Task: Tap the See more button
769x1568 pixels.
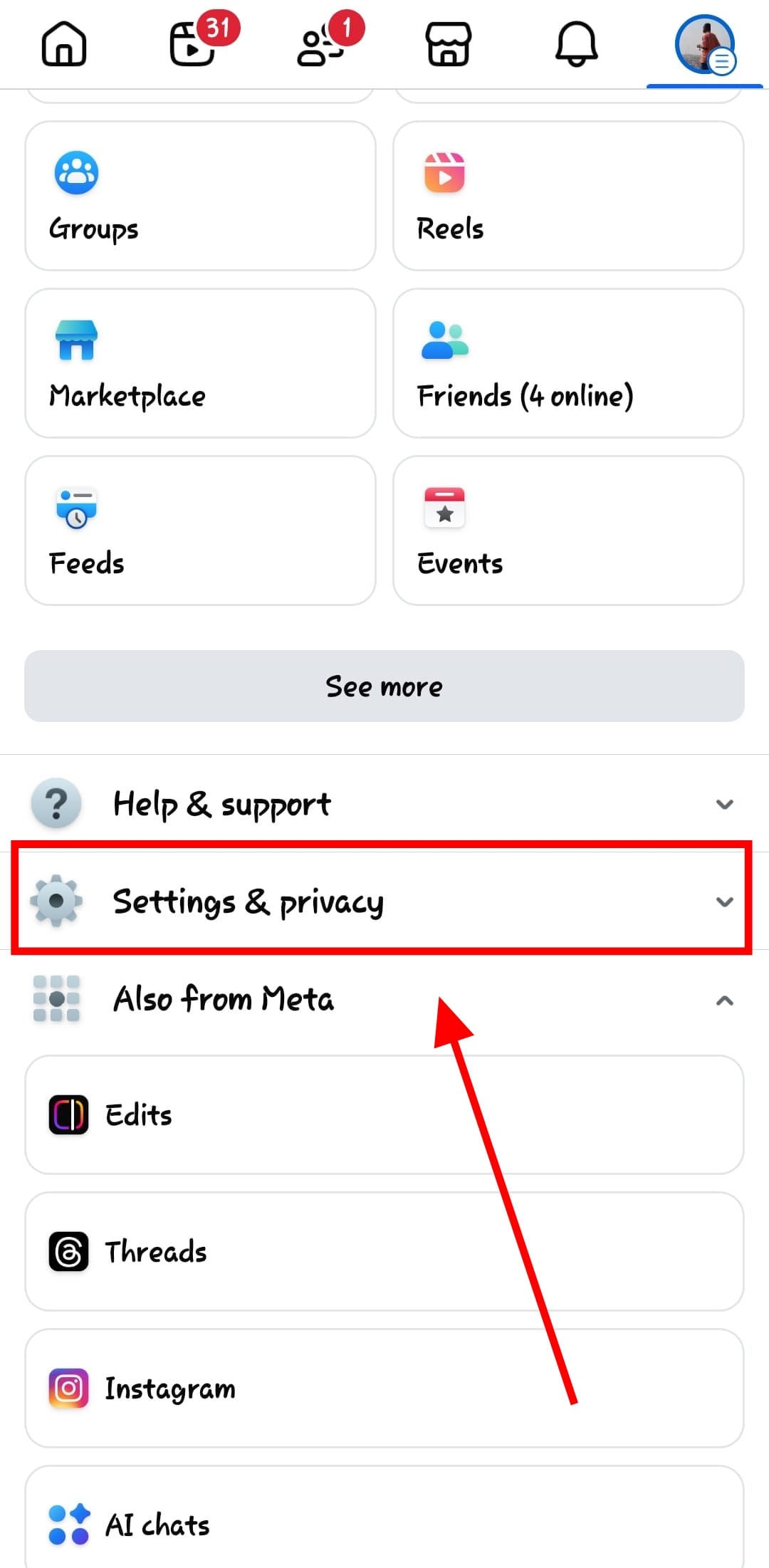Action: (x=384, y=686)
